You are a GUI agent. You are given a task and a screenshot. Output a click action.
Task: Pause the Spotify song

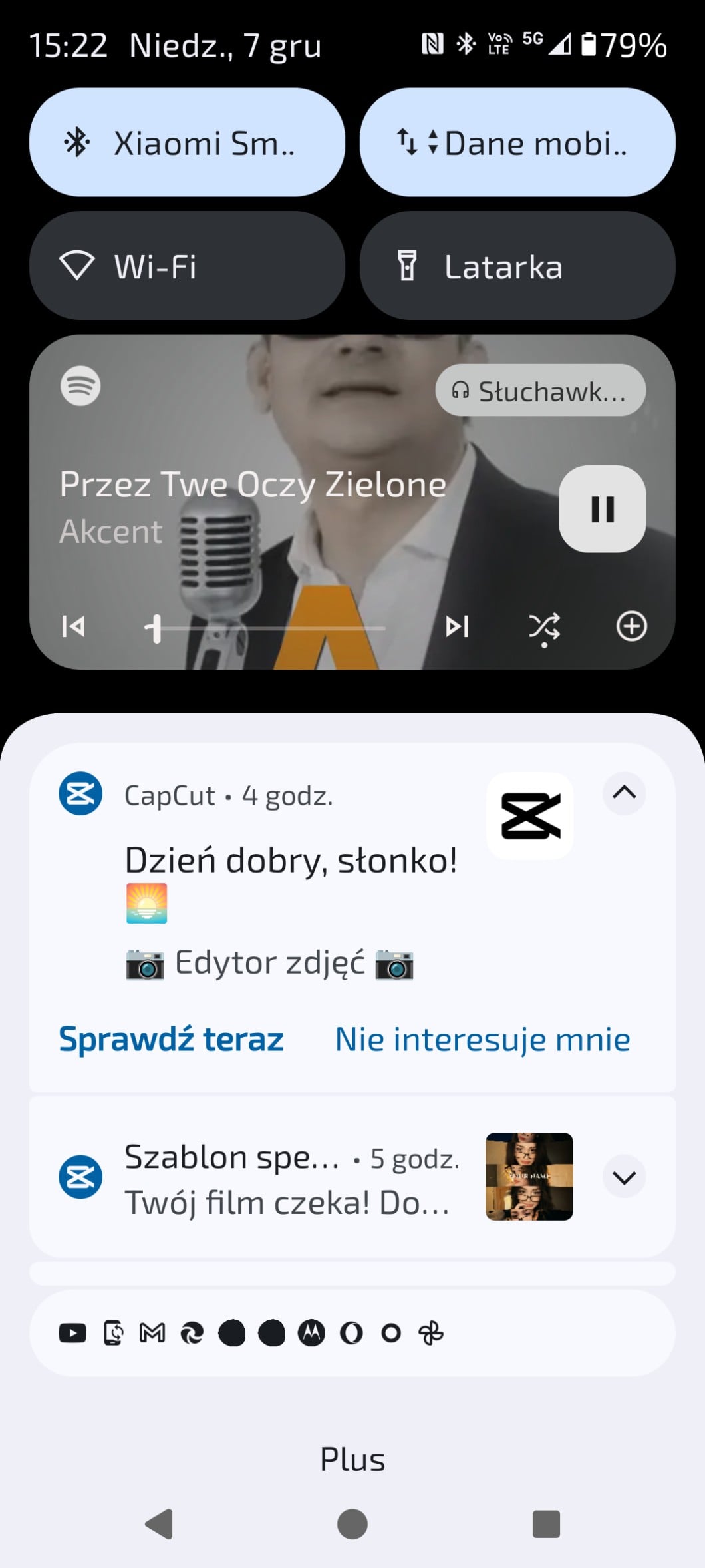click(602, 509)
